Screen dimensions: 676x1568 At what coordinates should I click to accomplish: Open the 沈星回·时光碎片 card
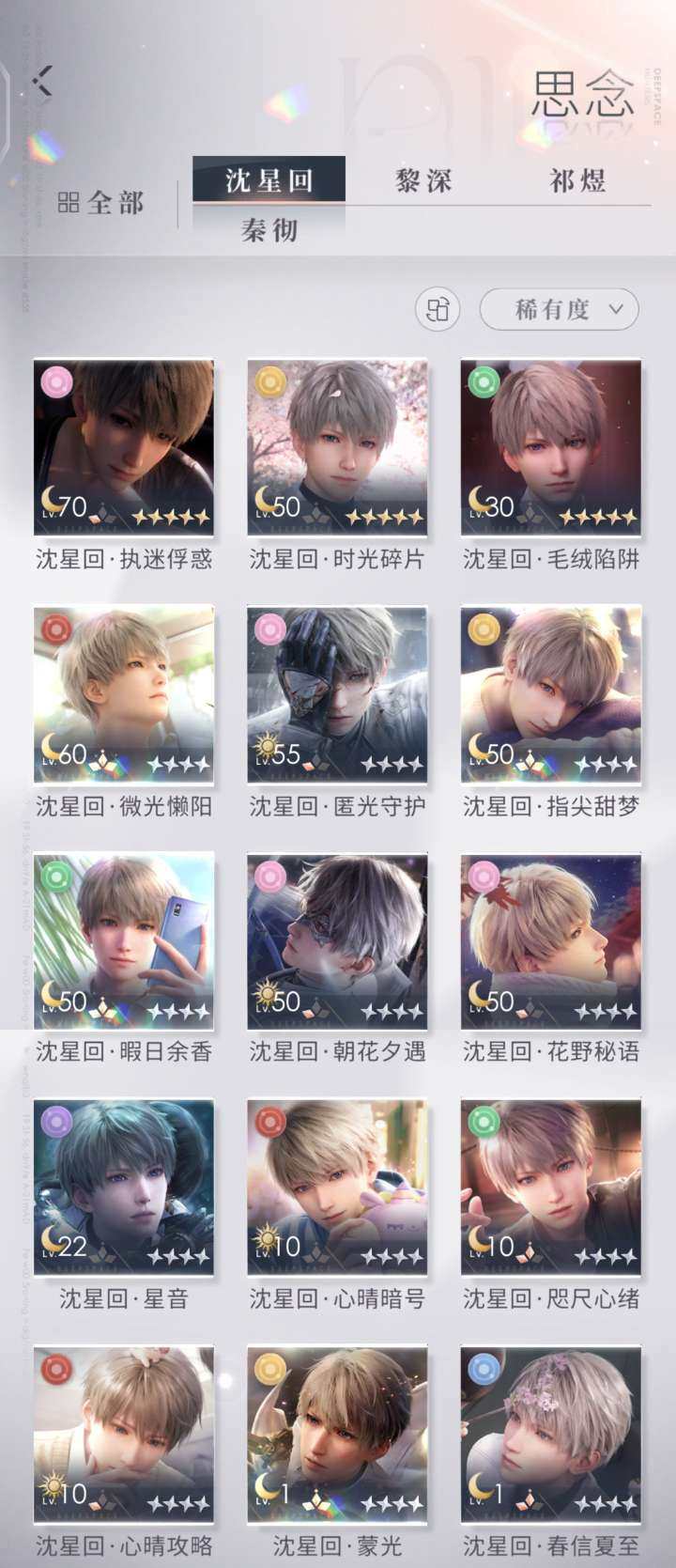point(337,447)
